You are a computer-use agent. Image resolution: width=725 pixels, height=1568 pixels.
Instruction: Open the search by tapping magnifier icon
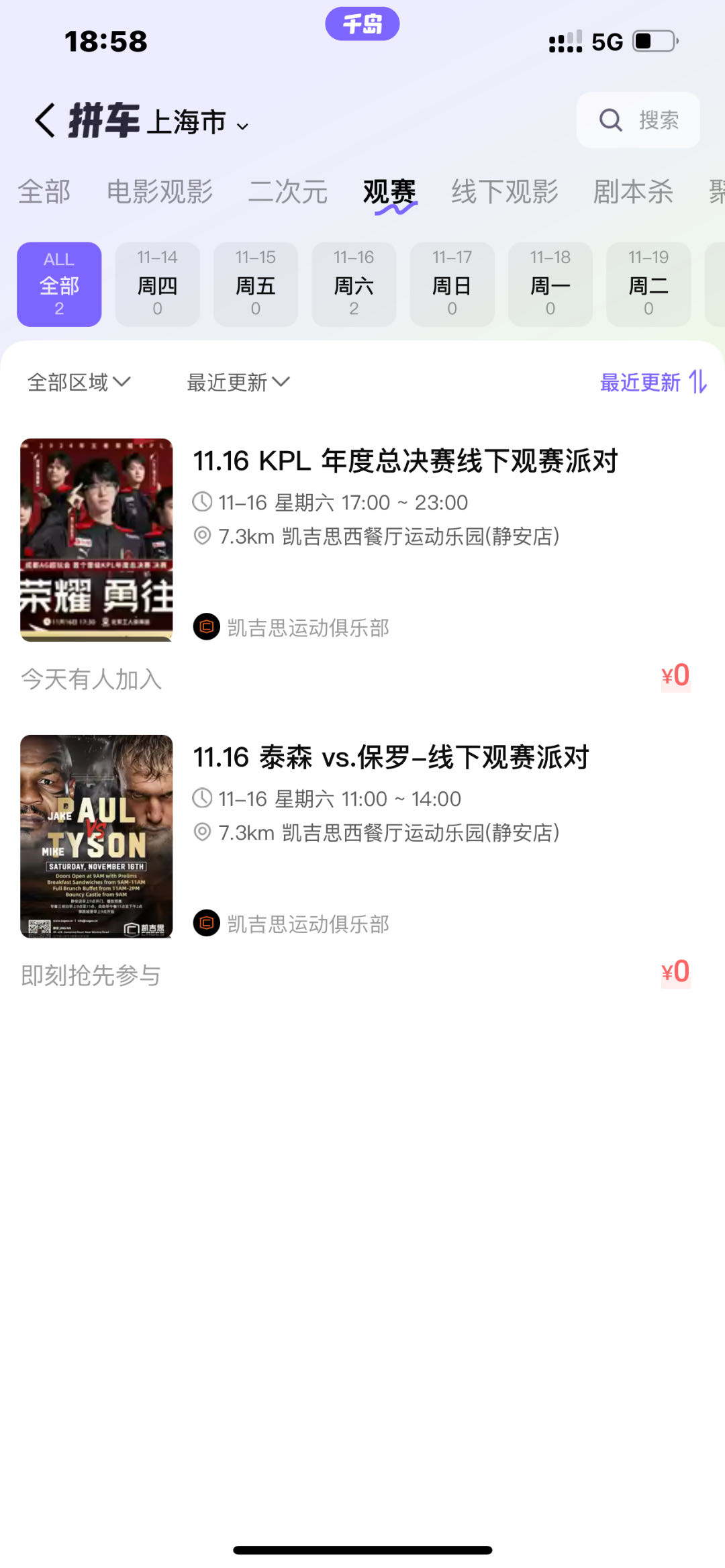610,120
